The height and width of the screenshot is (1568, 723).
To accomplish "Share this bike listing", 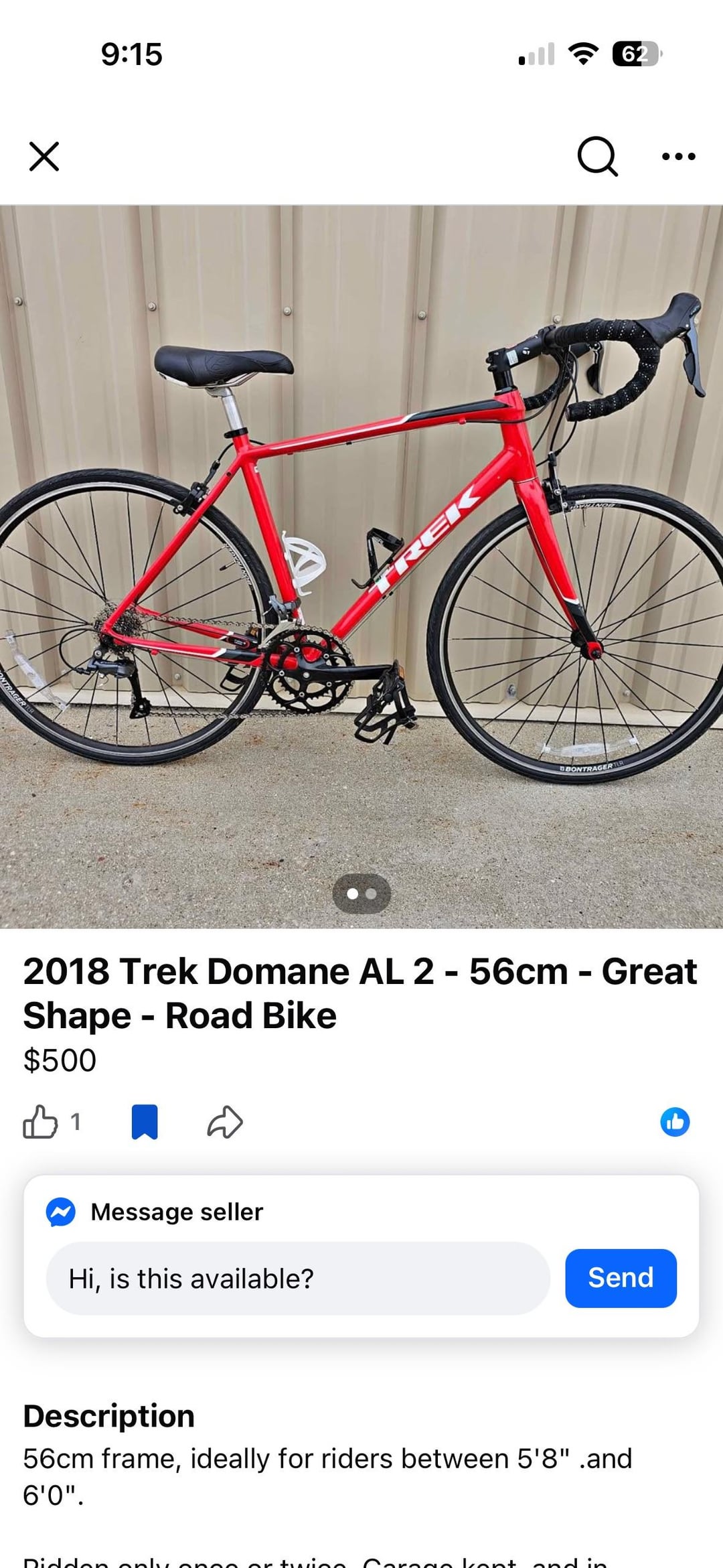I will pos(225,1122).
